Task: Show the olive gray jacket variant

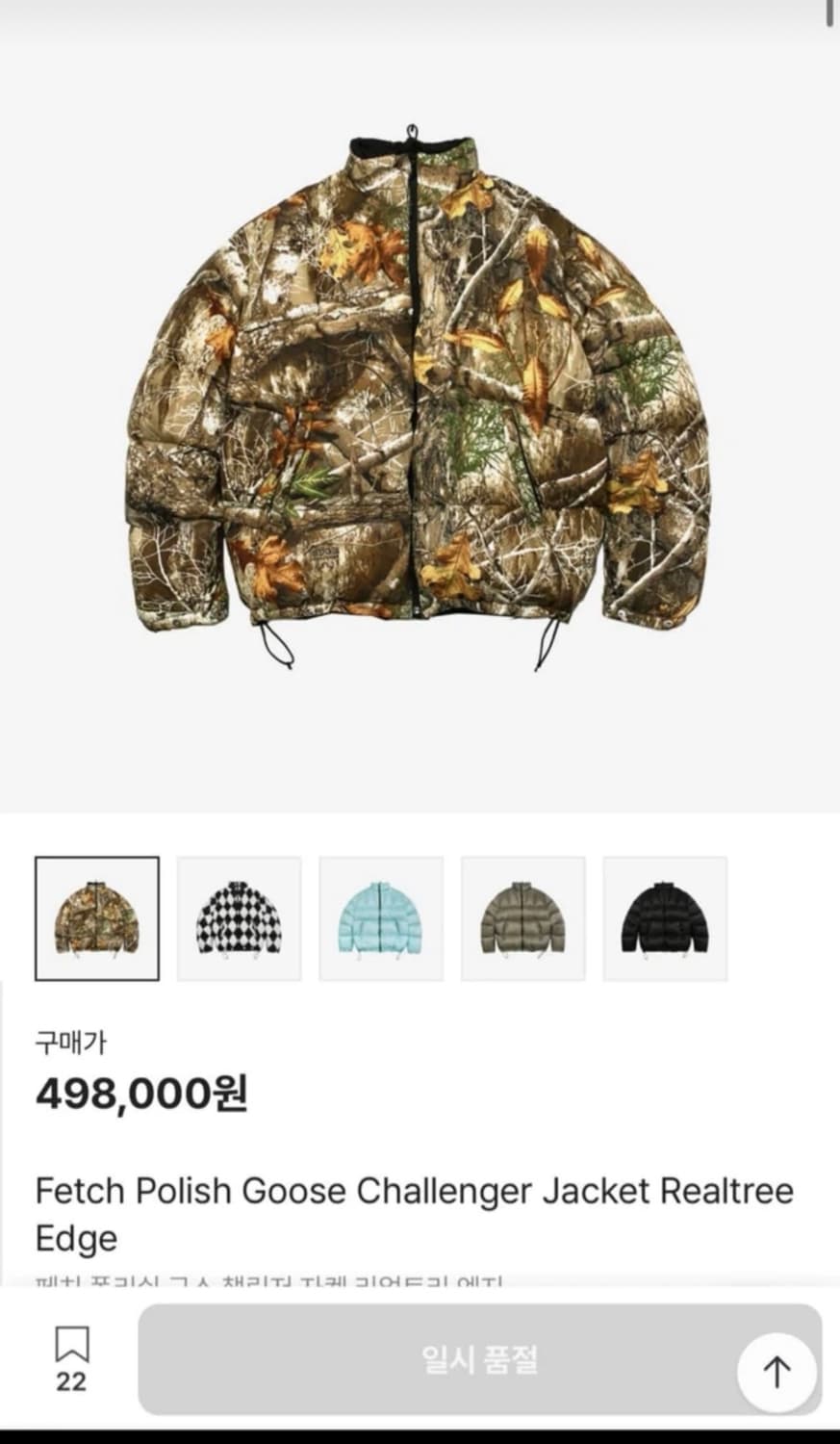Action: click(523, 918)
